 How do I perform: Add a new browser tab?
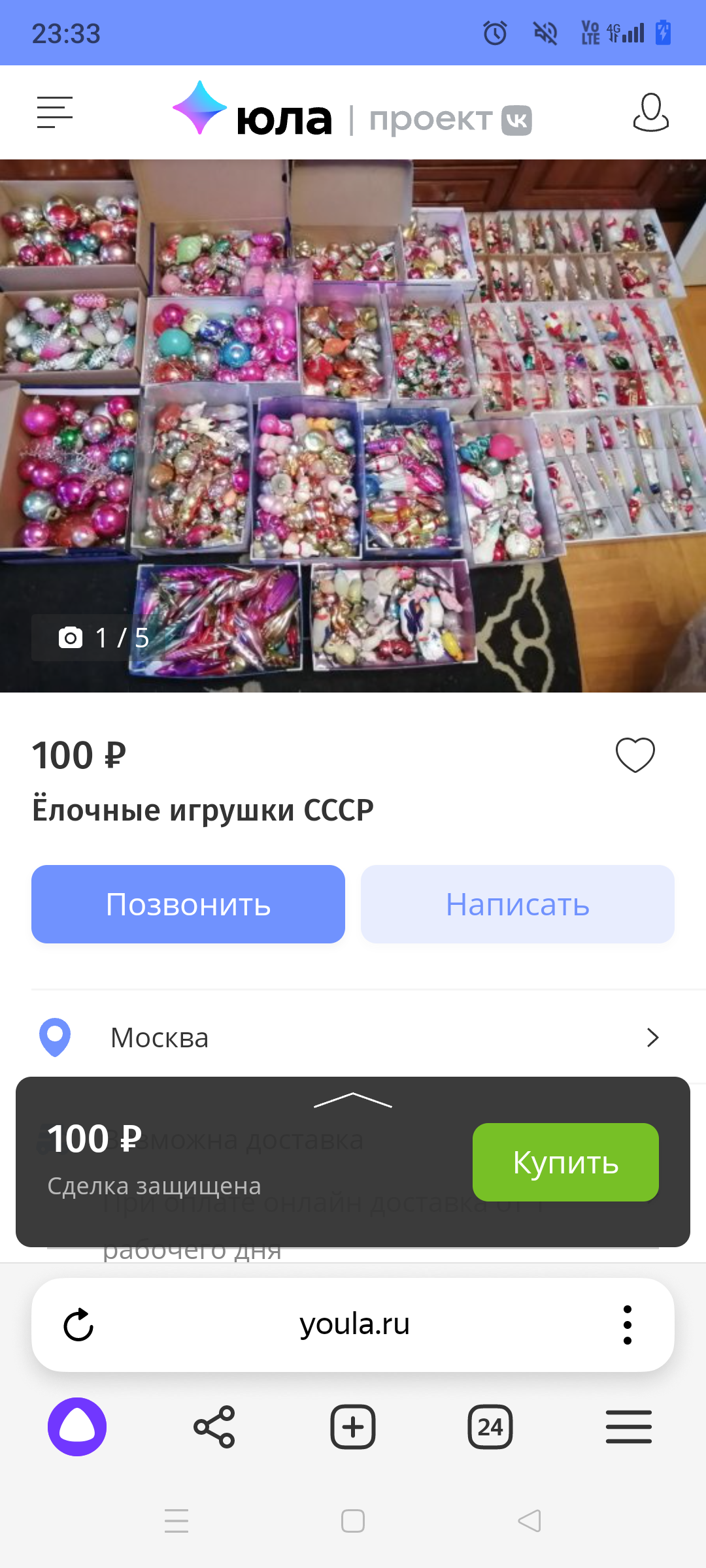coord(353,1427)
